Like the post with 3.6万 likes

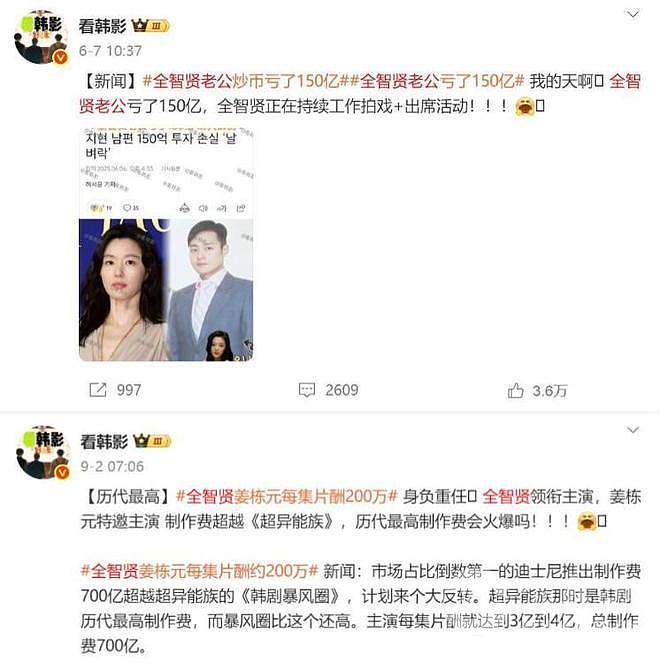pyautogui.click(x=537, y=390)
